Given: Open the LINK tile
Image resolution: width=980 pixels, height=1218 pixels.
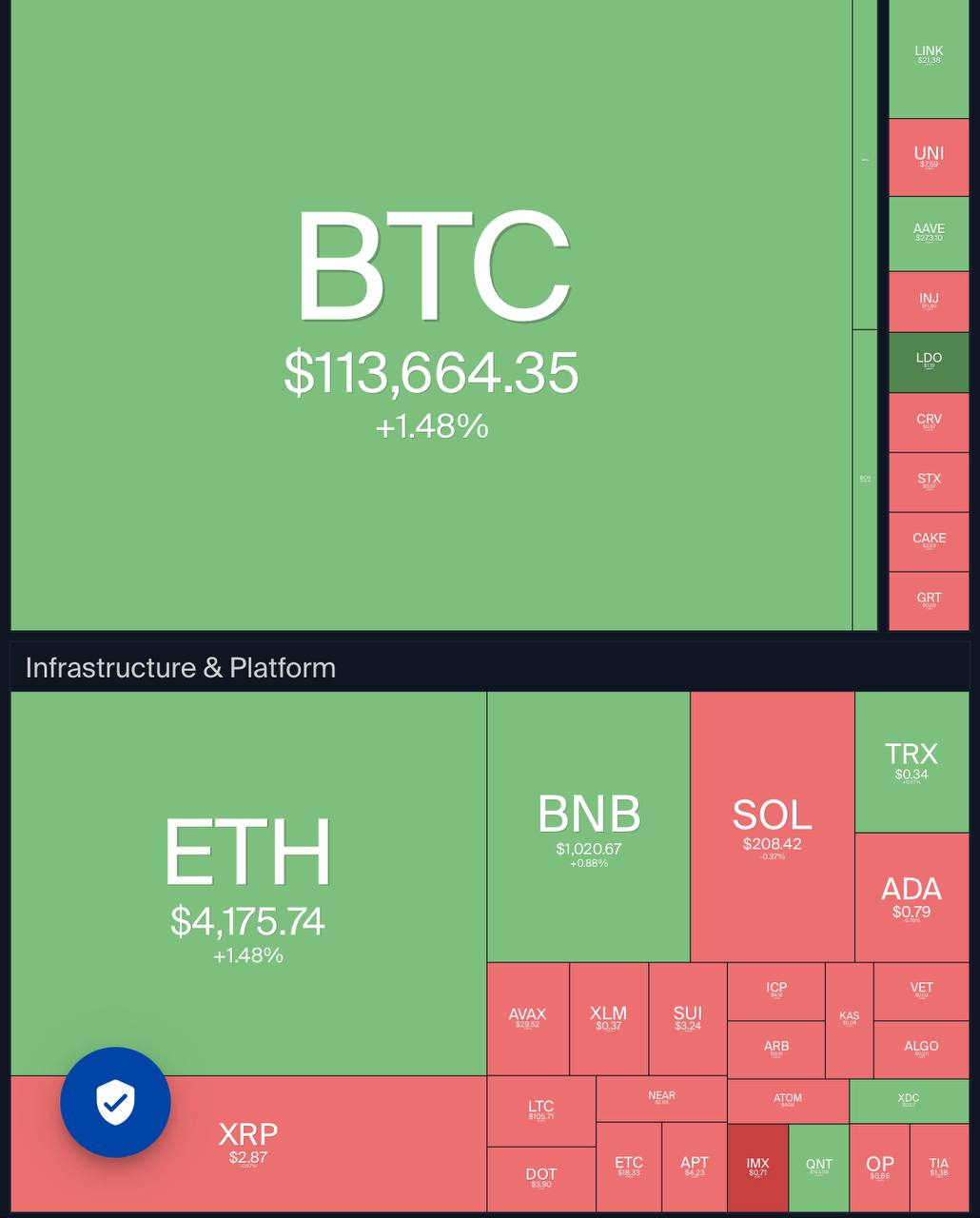Looking at the screenshot, I should [x=929, y=57].
